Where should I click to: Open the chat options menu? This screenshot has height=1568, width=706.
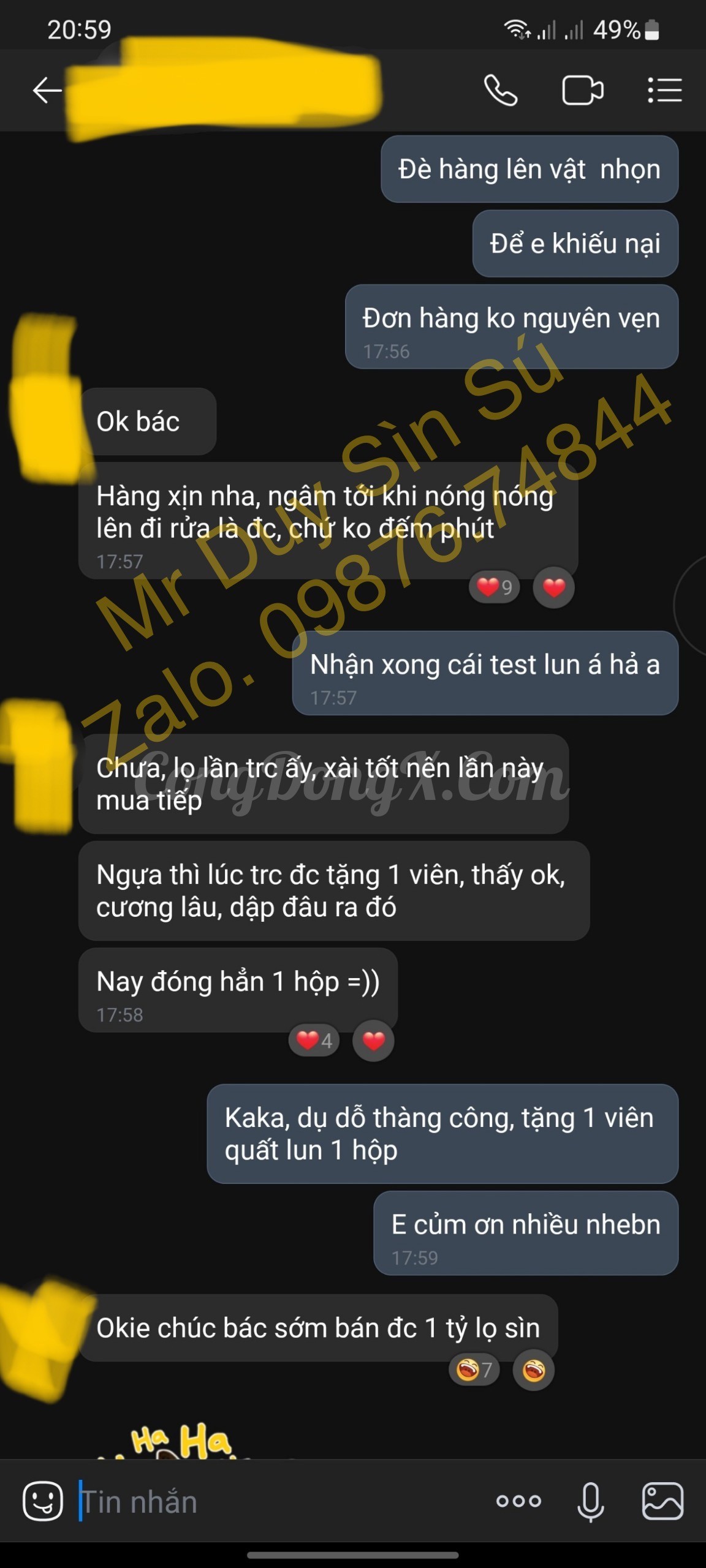coord(665,90)
